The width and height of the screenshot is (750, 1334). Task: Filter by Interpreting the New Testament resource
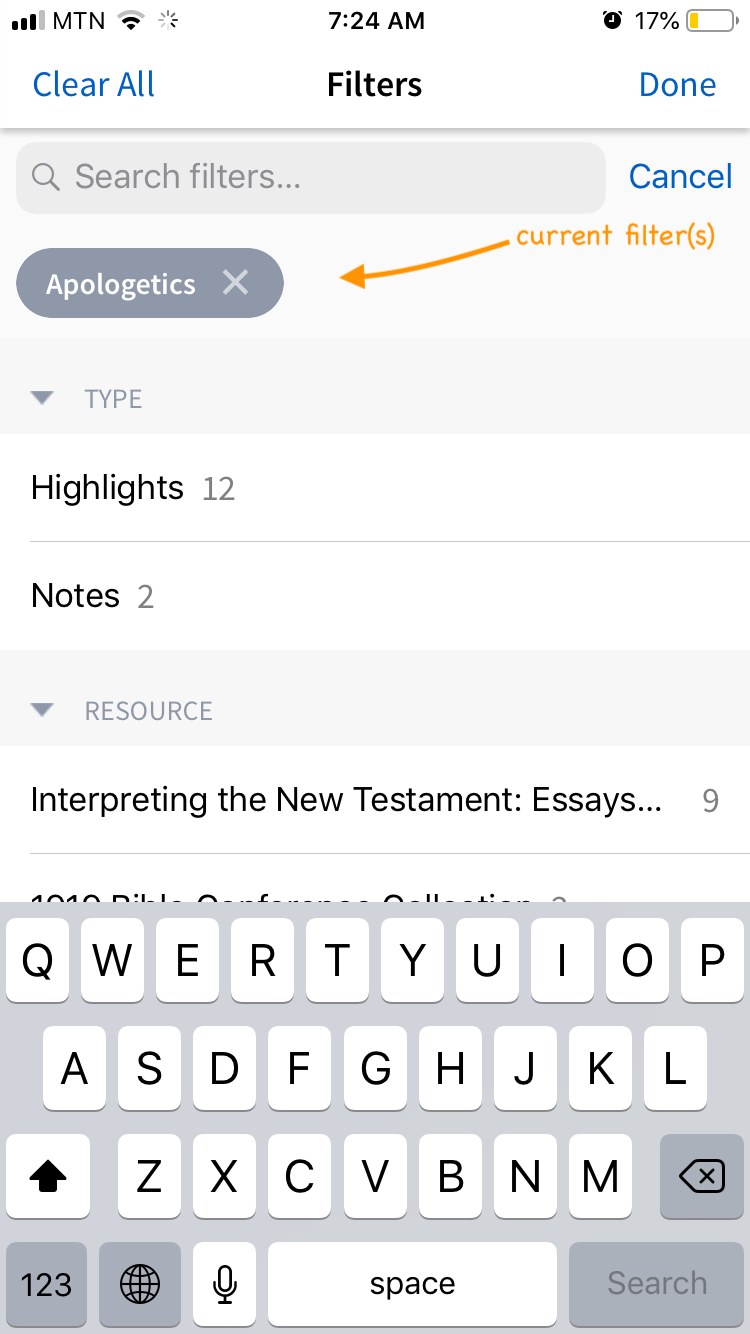click(x=346, y=800)
